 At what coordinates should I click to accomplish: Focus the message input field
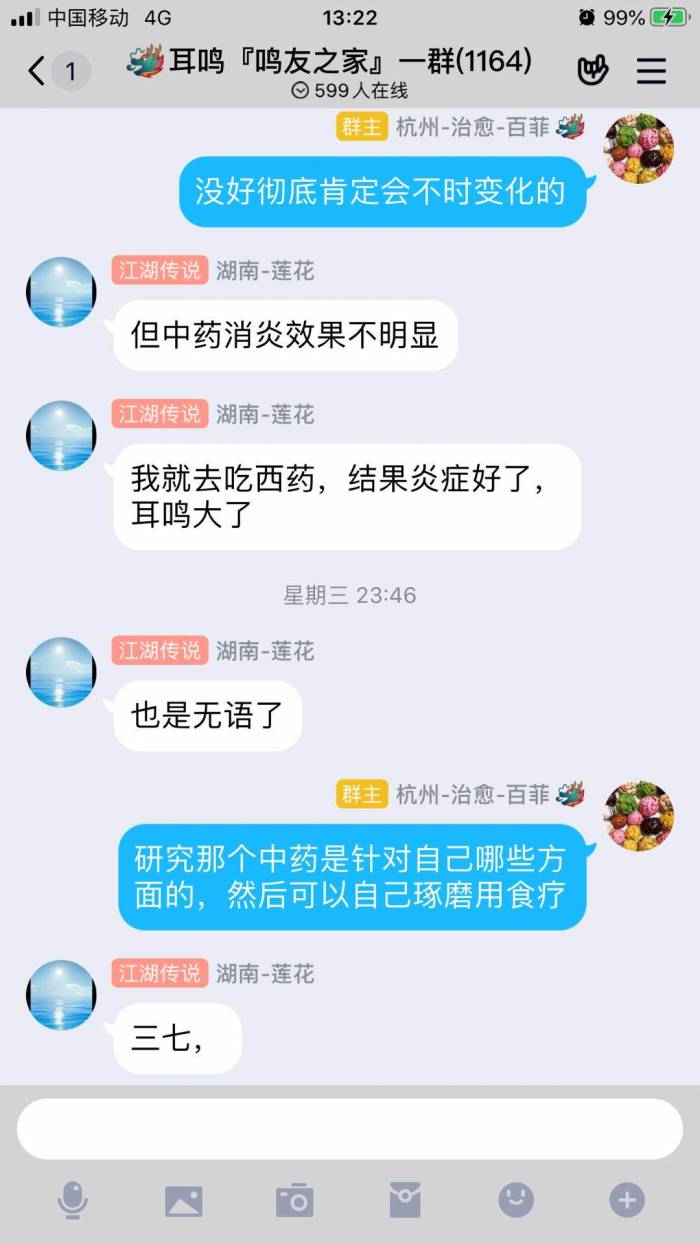point(350,1129)
